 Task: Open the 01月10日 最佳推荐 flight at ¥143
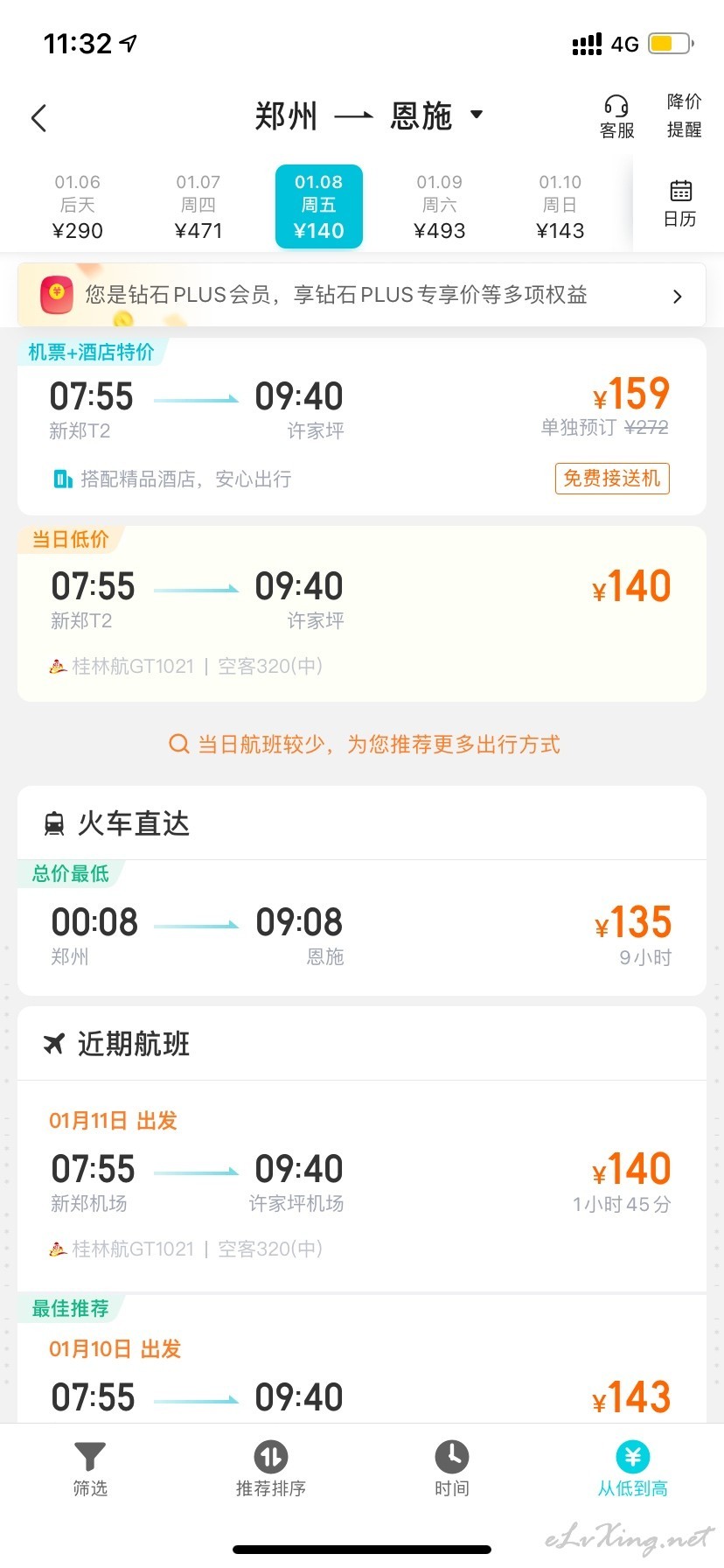(x=362, y=1358)
